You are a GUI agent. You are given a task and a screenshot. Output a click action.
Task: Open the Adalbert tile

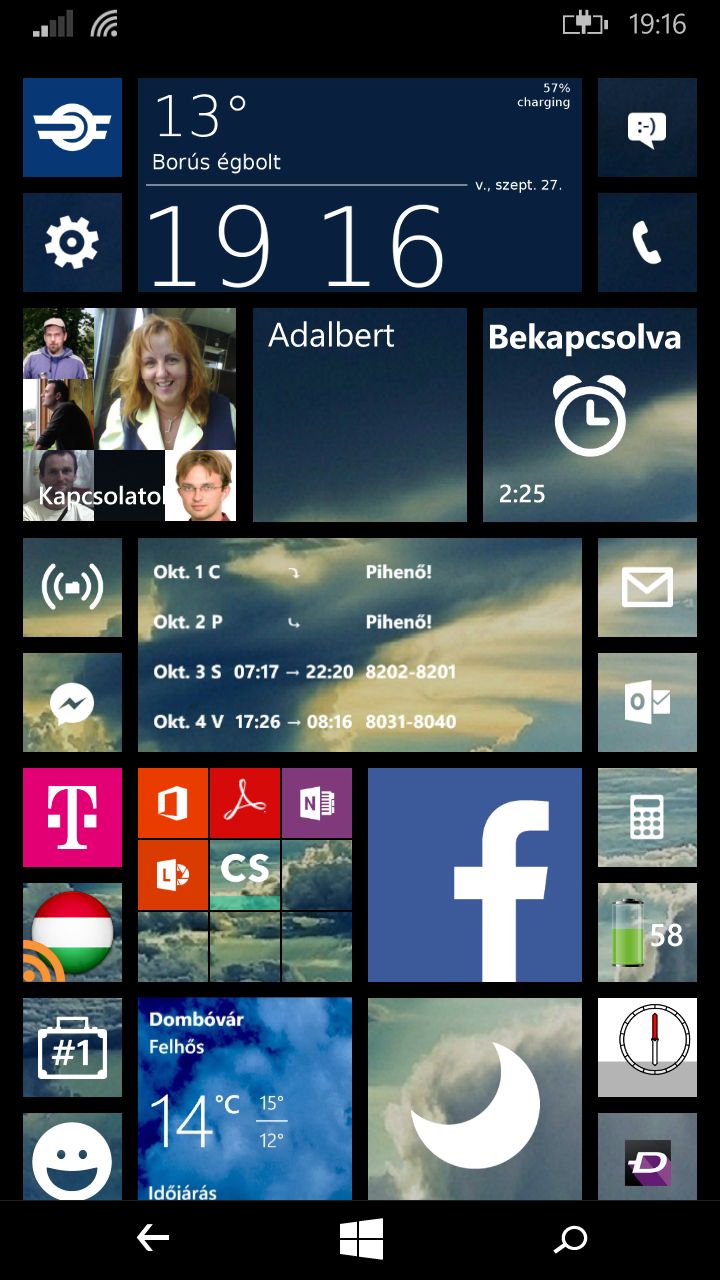click(x=360, y=415)
